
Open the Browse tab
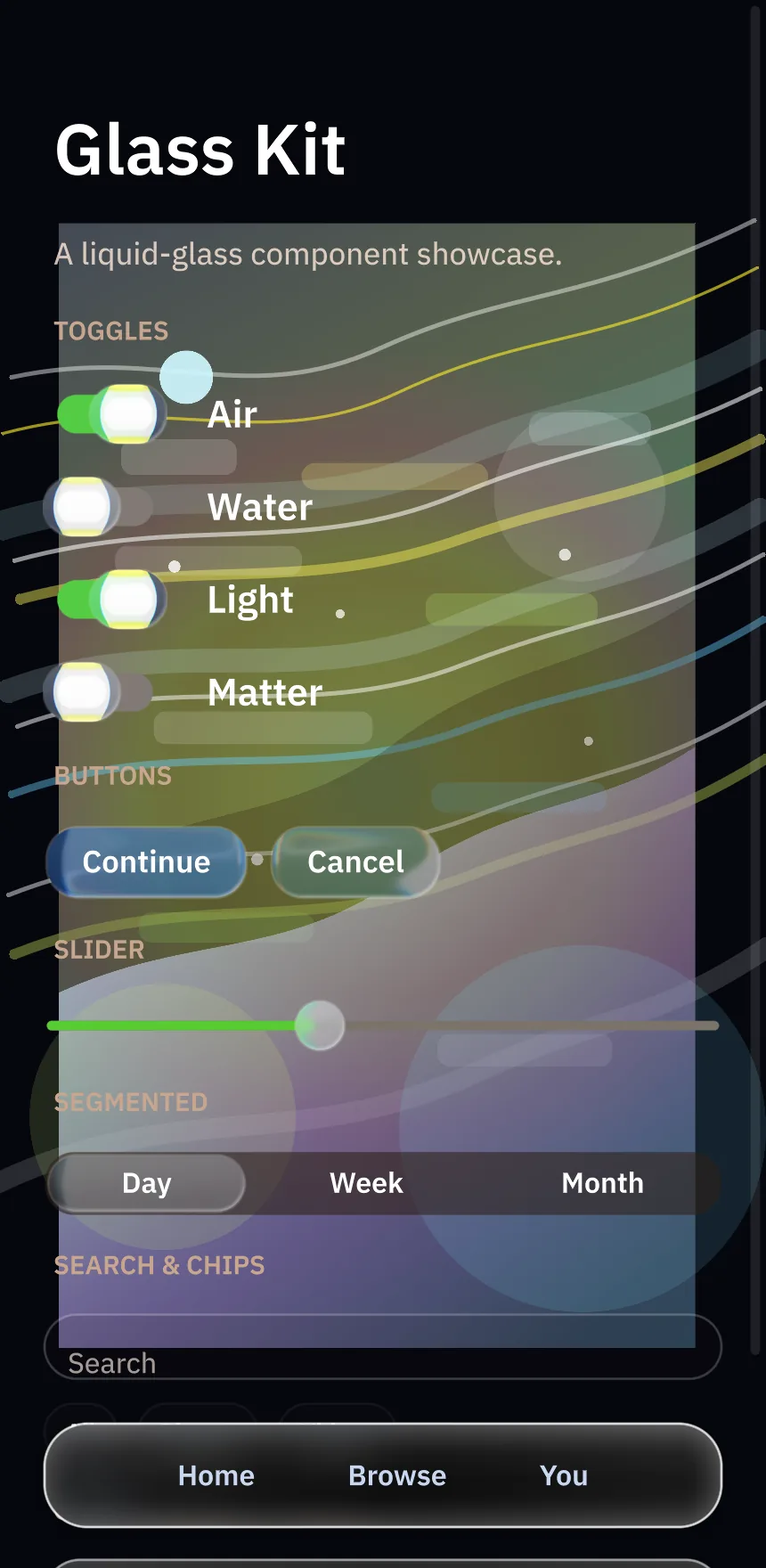(397, 1475)
